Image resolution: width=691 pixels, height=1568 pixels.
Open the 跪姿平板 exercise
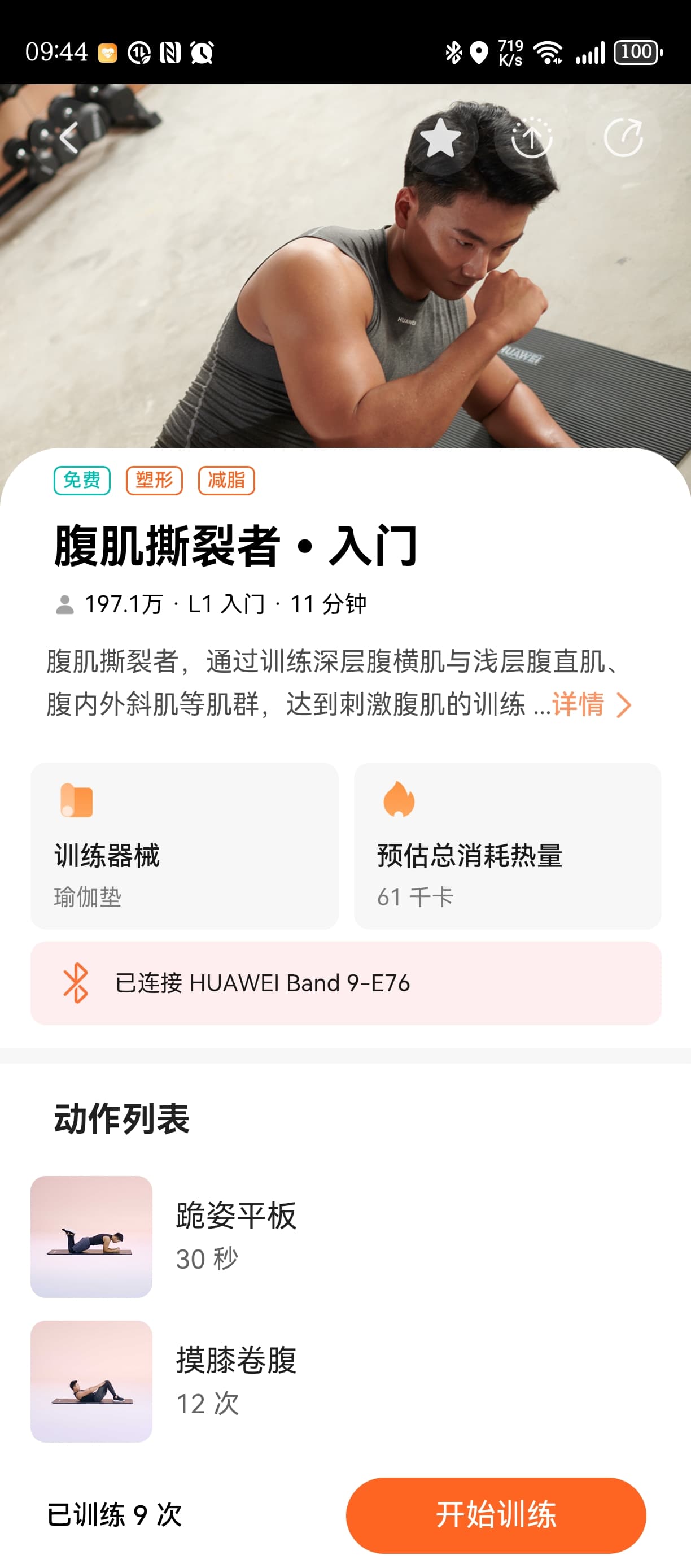click(x=345, y=1236)
